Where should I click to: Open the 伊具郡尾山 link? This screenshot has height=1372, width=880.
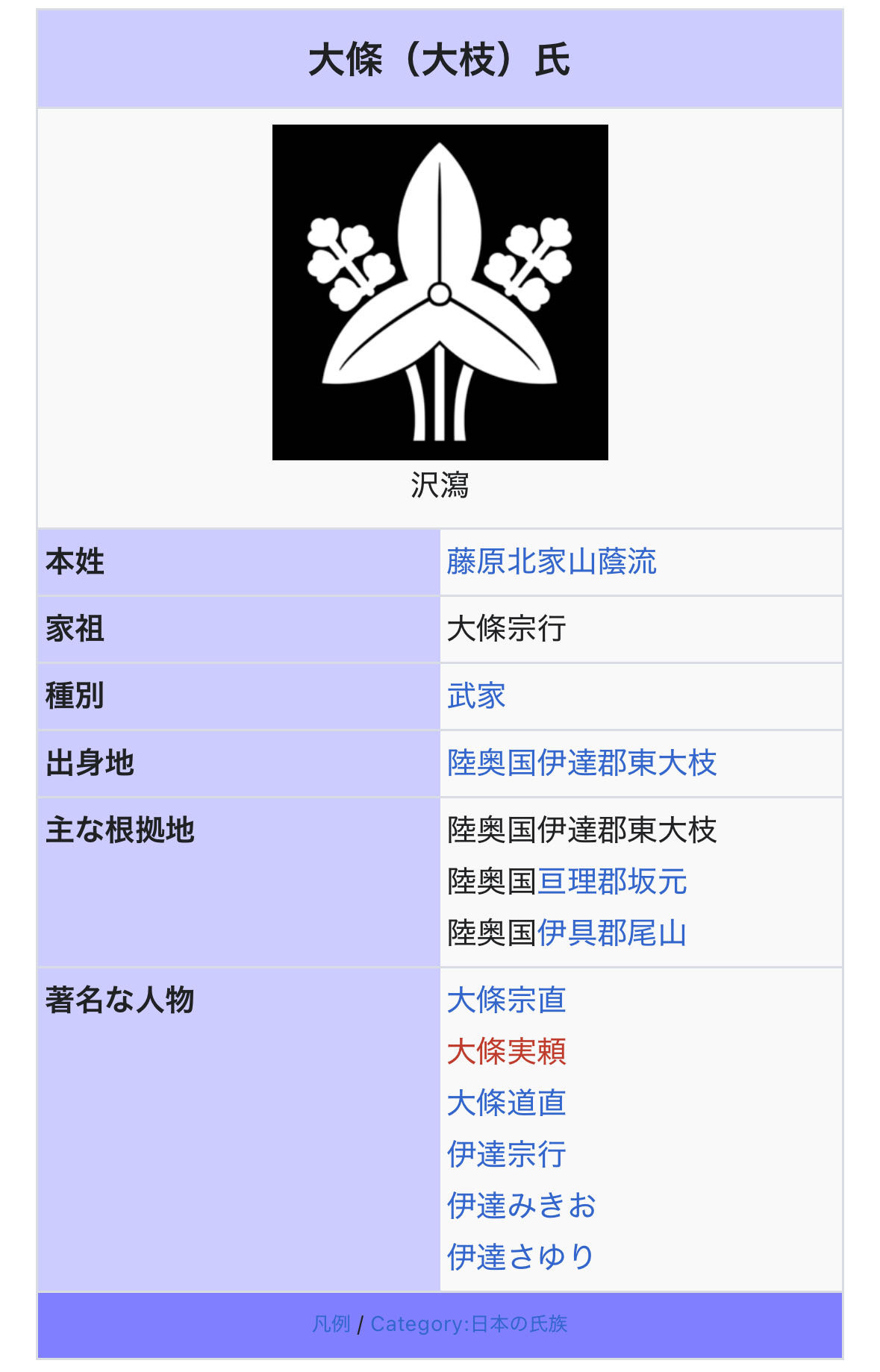coord(611,933)
